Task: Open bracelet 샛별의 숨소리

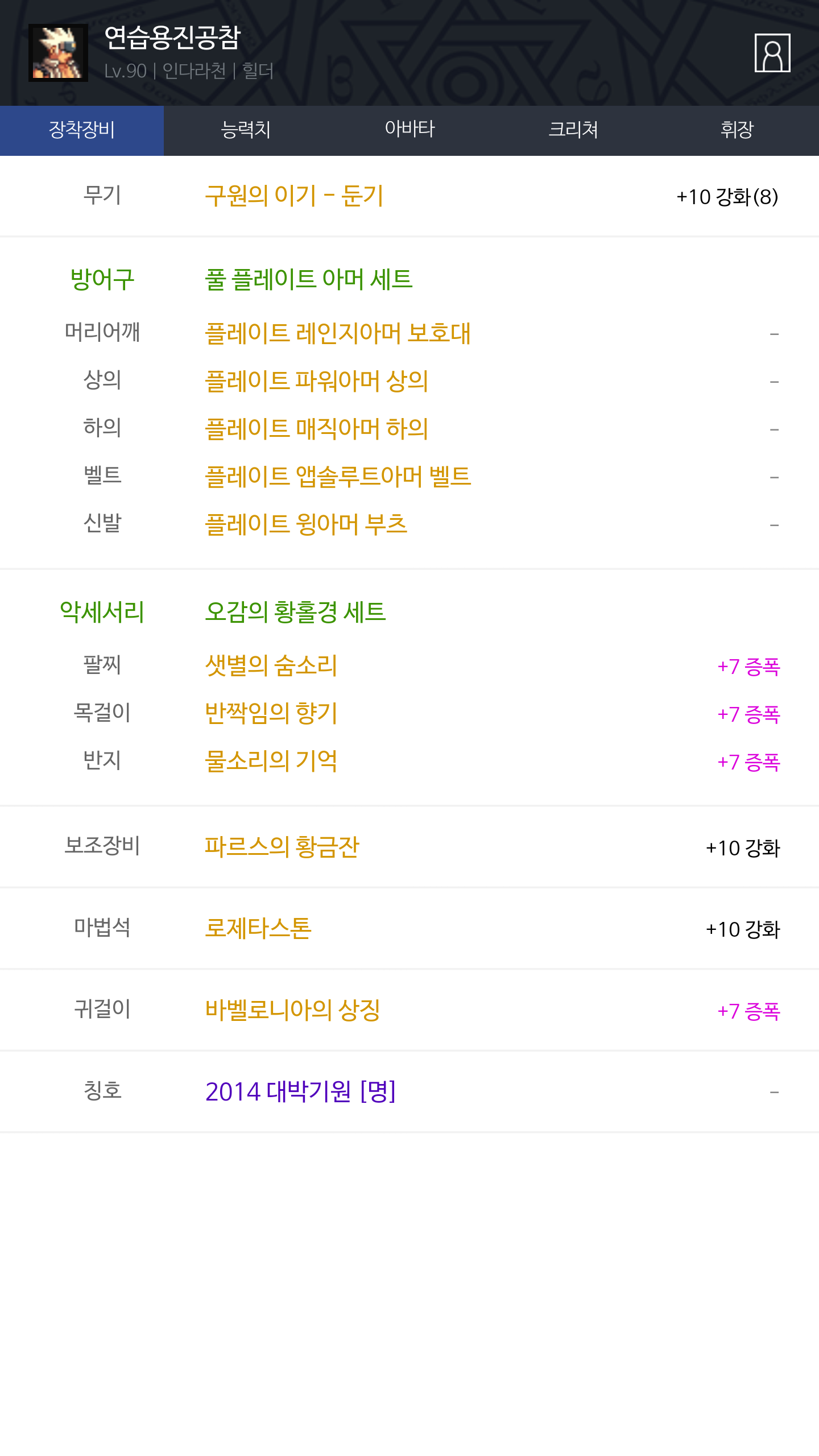Action: click(x=271, y=666)
